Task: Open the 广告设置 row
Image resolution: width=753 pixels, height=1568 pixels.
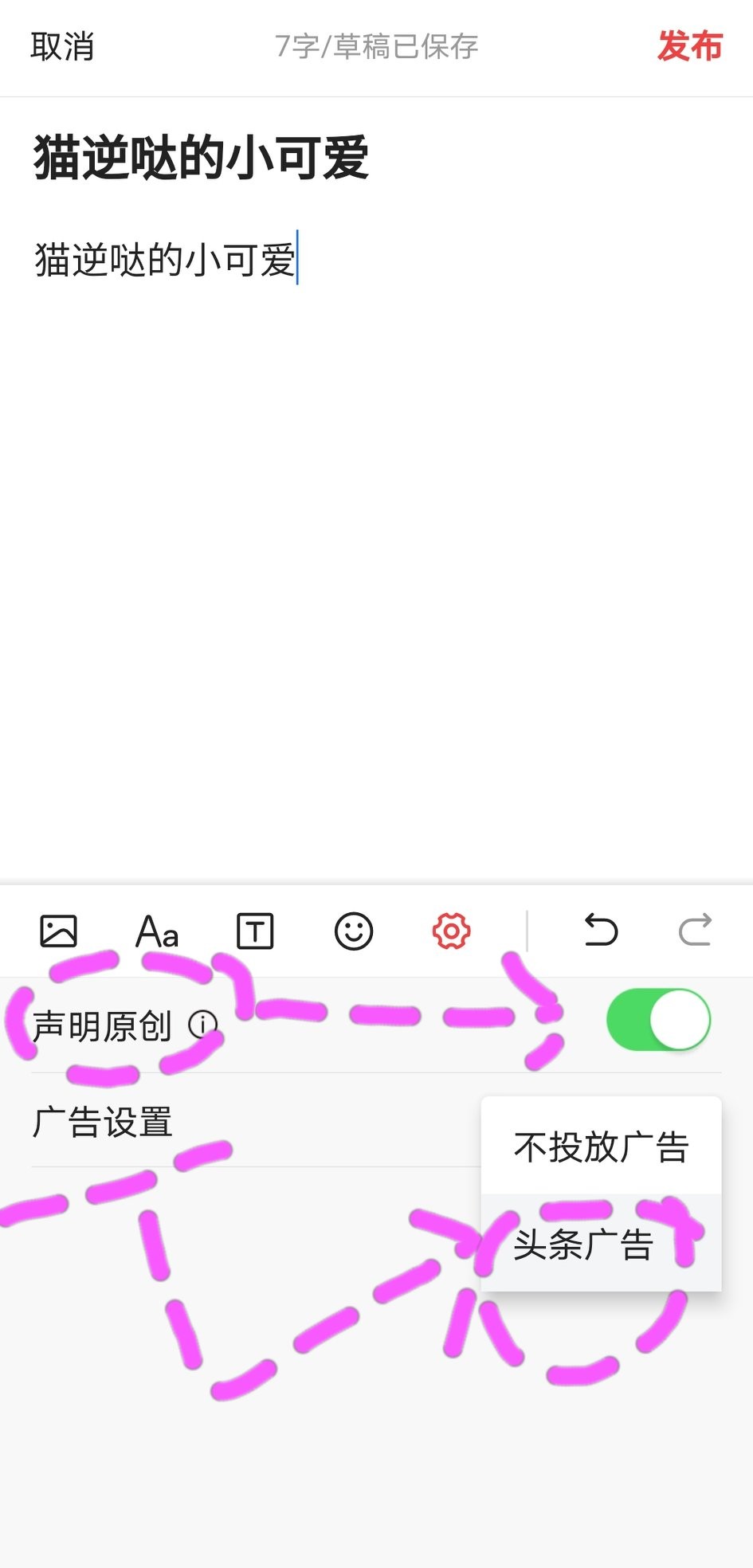Action: pyautogui.click(x=104, y=1122)
